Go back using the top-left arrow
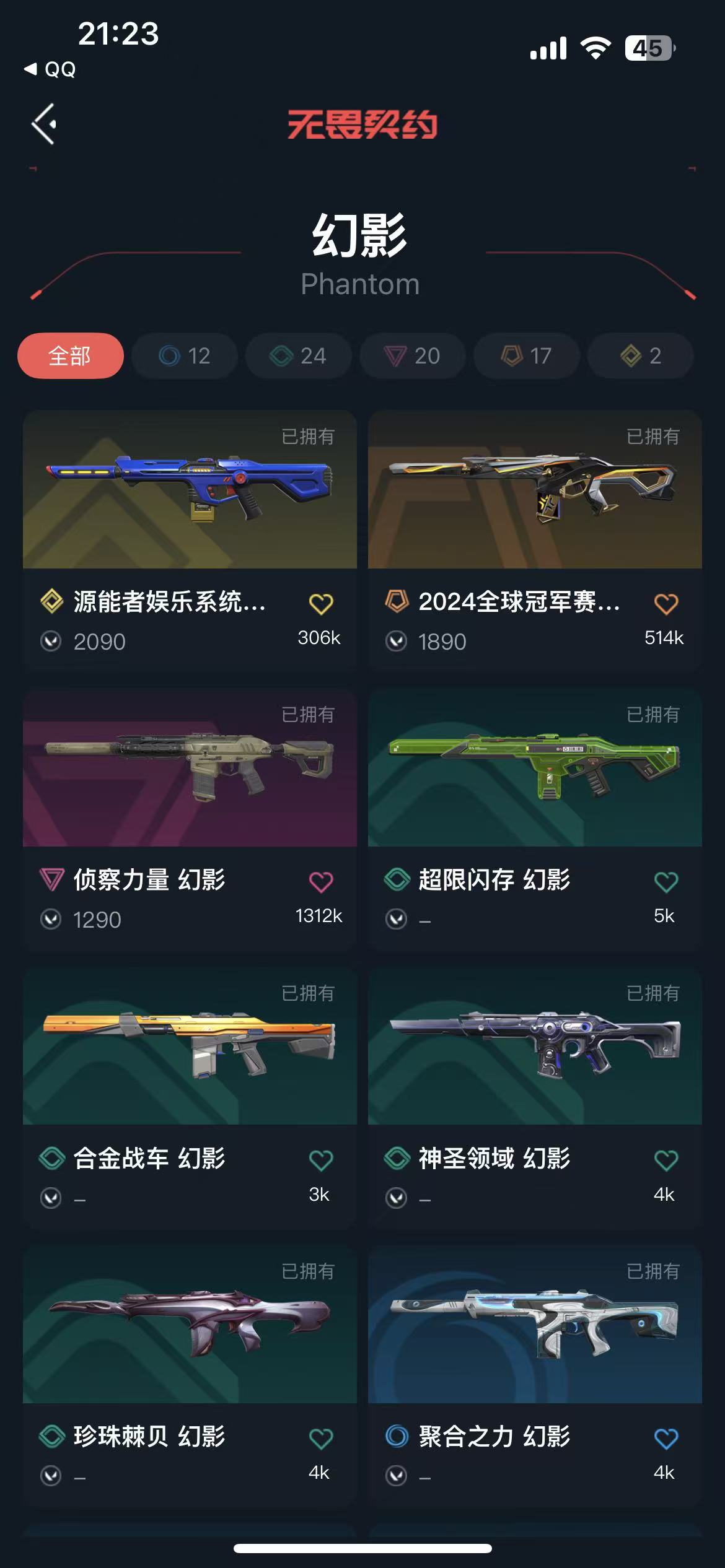The width and height of the screenshot is (725, 1568). point(44,124)
